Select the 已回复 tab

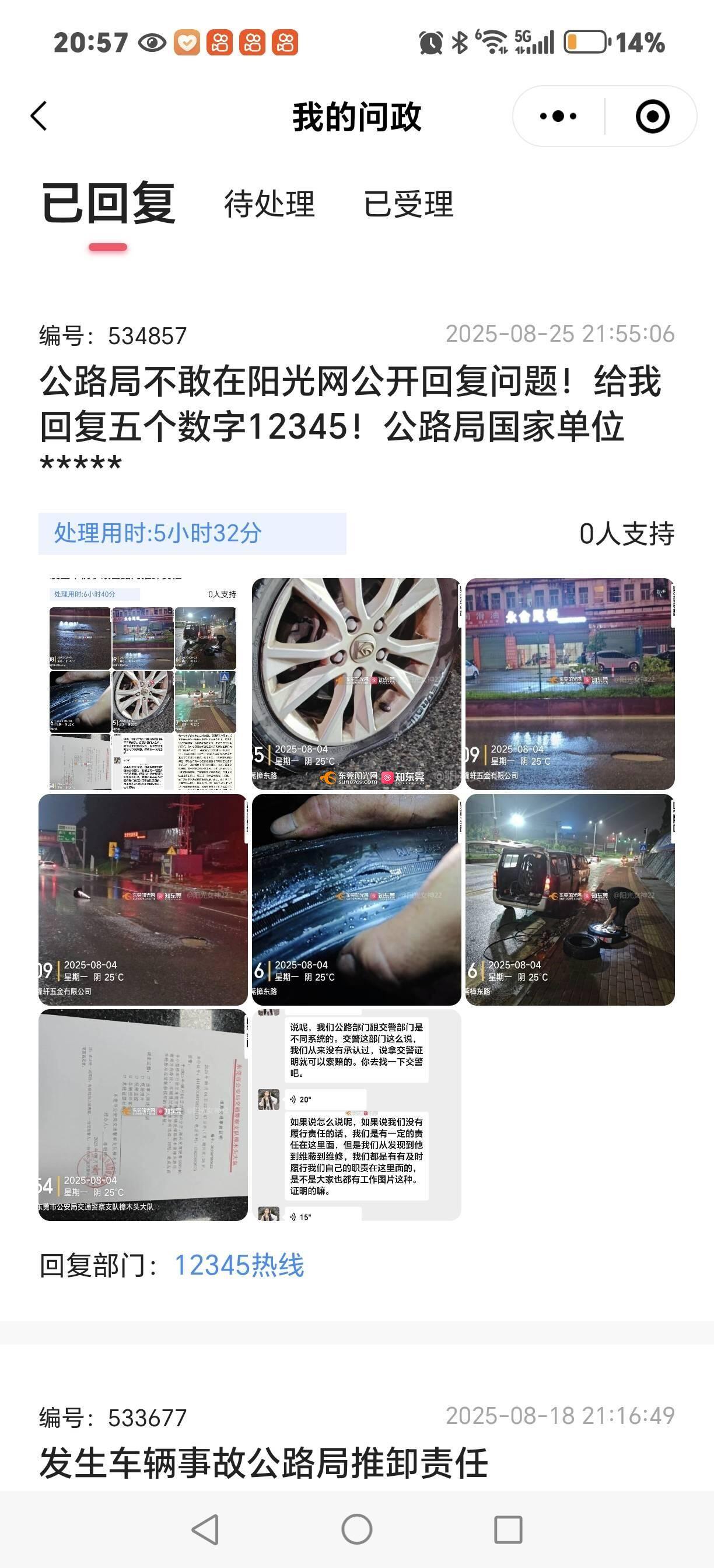108,204
